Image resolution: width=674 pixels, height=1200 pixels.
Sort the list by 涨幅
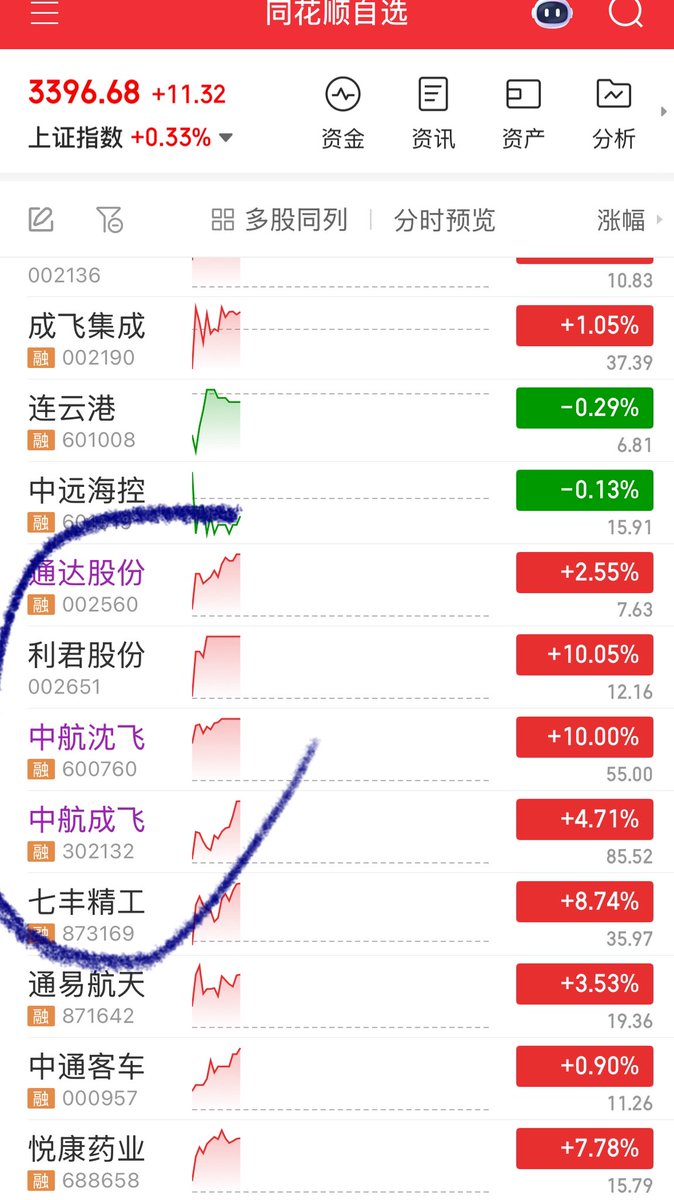click(x=628, y=220)
